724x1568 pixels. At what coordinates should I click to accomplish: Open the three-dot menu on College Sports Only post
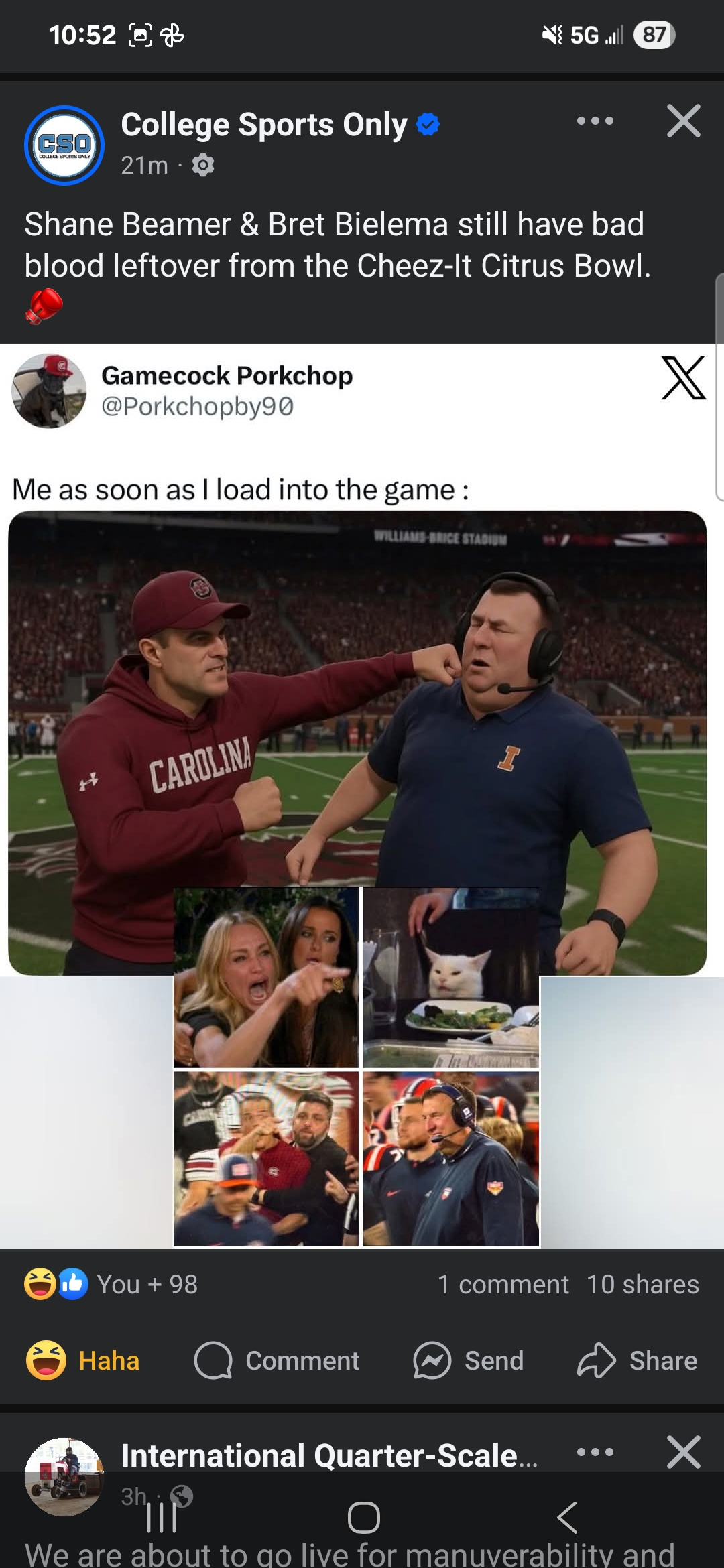tap(596, 121)
